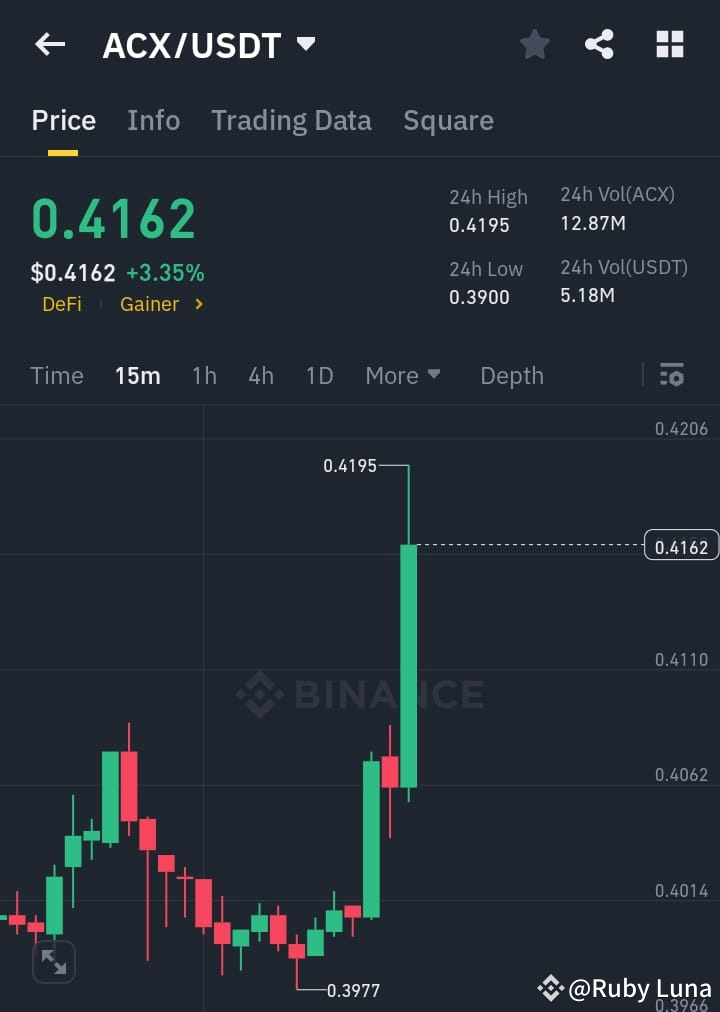The height and width of the screenshot is (1012, 720).
Task: Add ACX/USDT to favorites via star icon
Action: point(534,44)
